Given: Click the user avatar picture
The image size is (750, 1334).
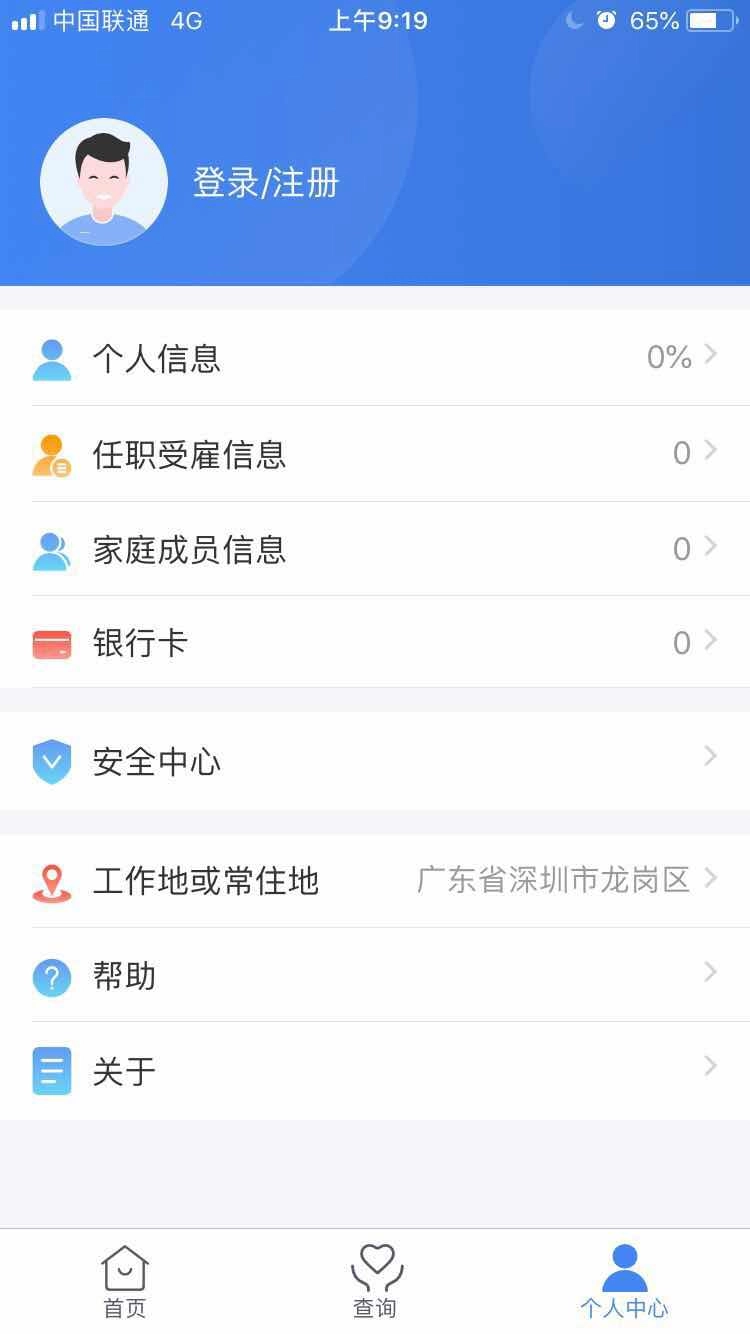Looking at the screenshot, I should 103,181.
